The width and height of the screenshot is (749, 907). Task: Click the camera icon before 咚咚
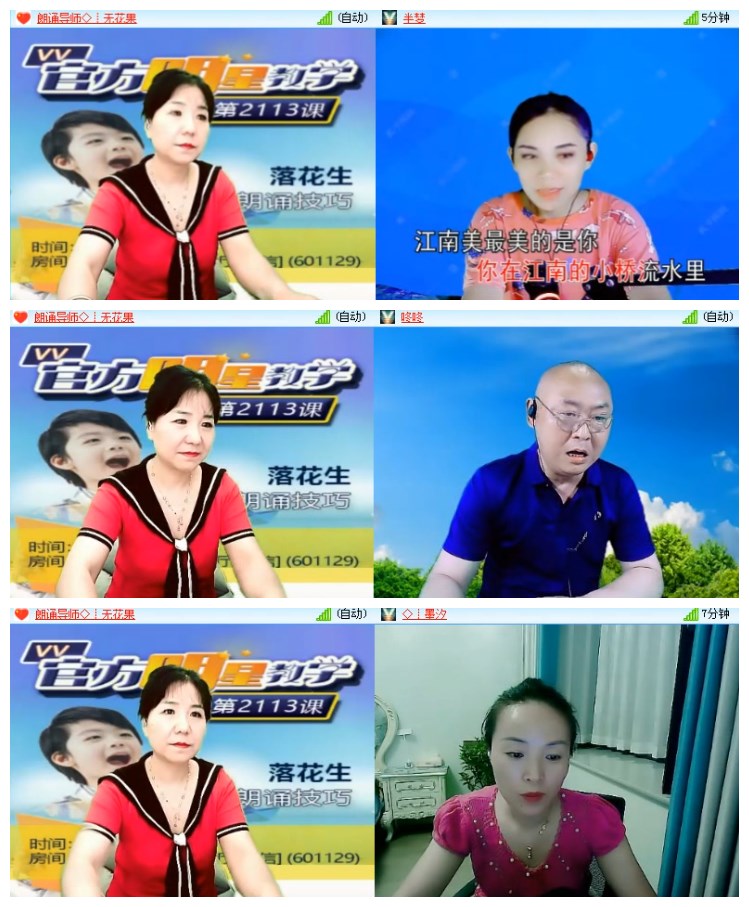387,317
